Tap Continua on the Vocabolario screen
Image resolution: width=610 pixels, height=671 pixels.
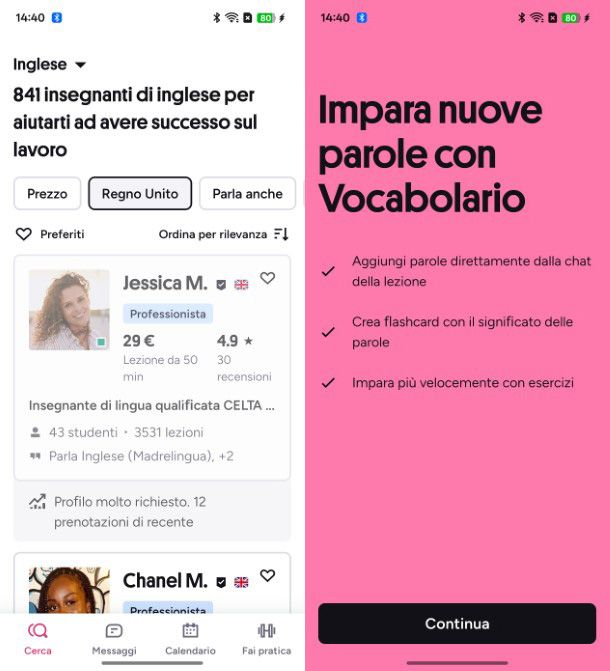[x=457, y=623]
